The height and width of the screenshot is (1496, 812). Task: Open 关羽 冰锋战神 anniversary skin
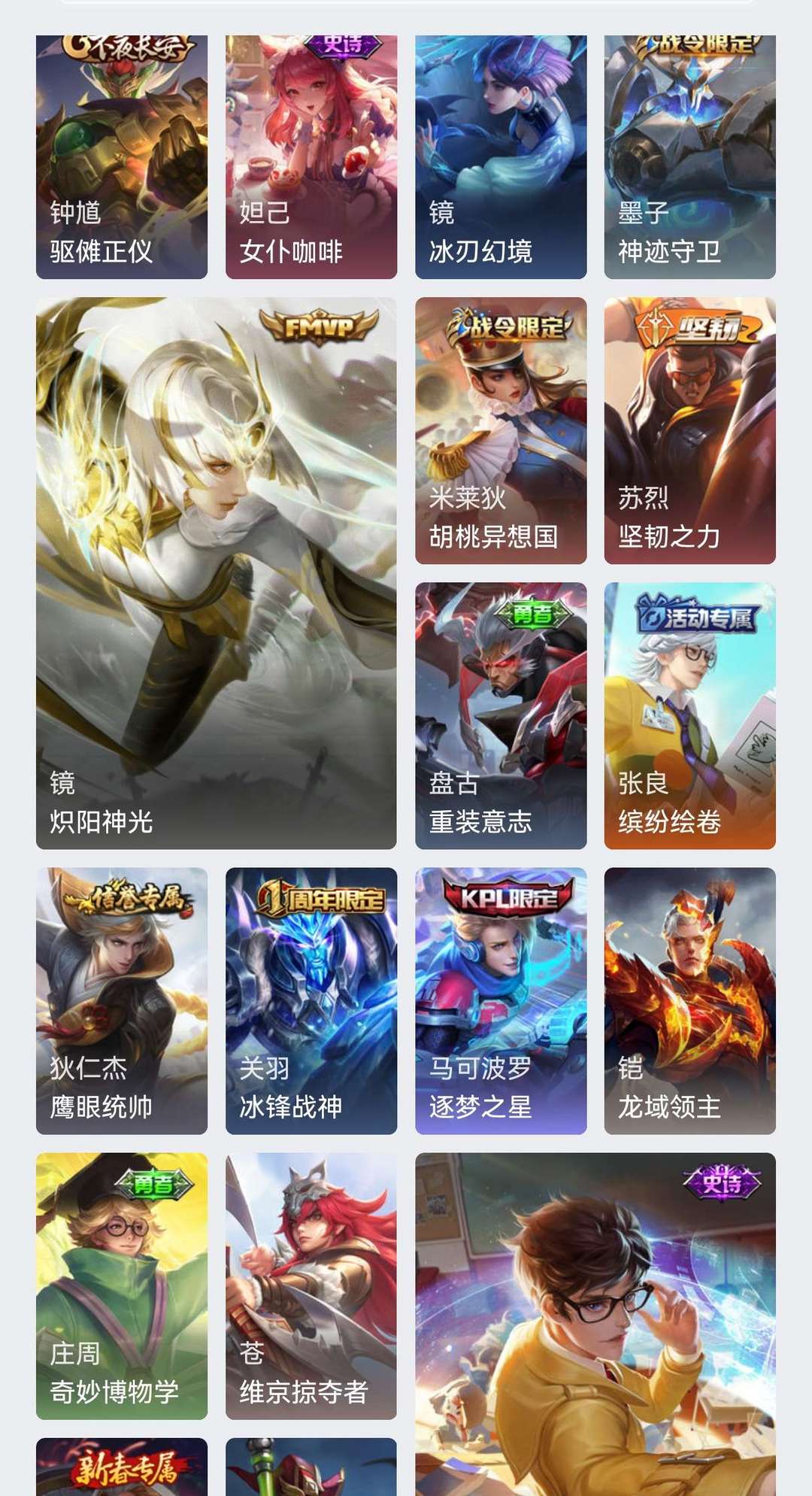pos(311,1000)
